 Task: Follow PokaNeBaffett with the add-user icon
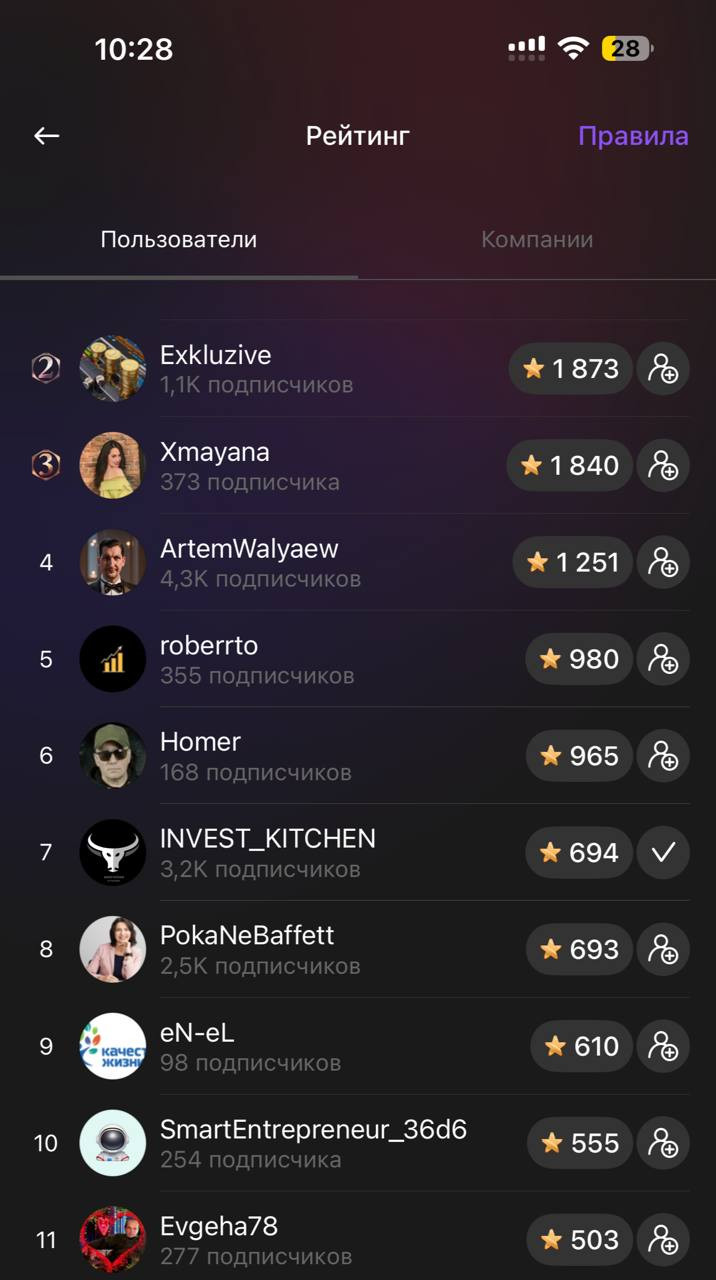663,949
